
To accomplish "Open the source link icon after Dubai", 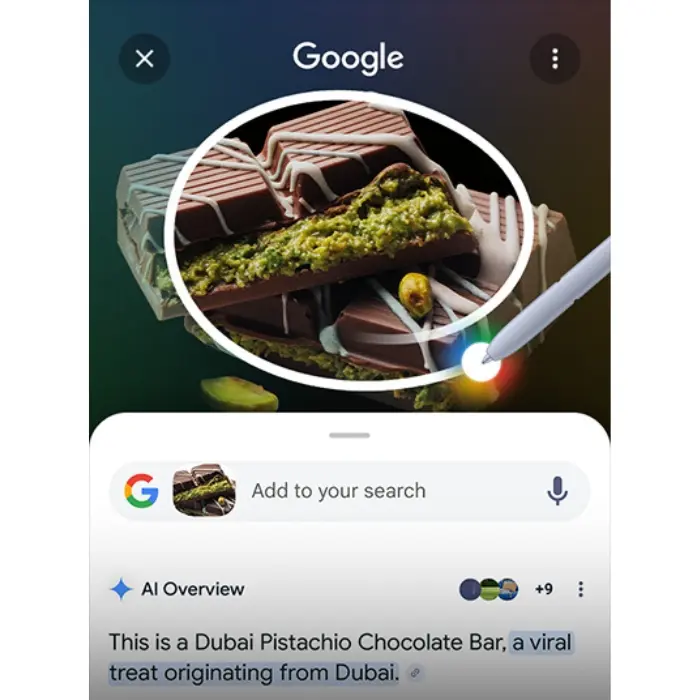I will [415, 672].
